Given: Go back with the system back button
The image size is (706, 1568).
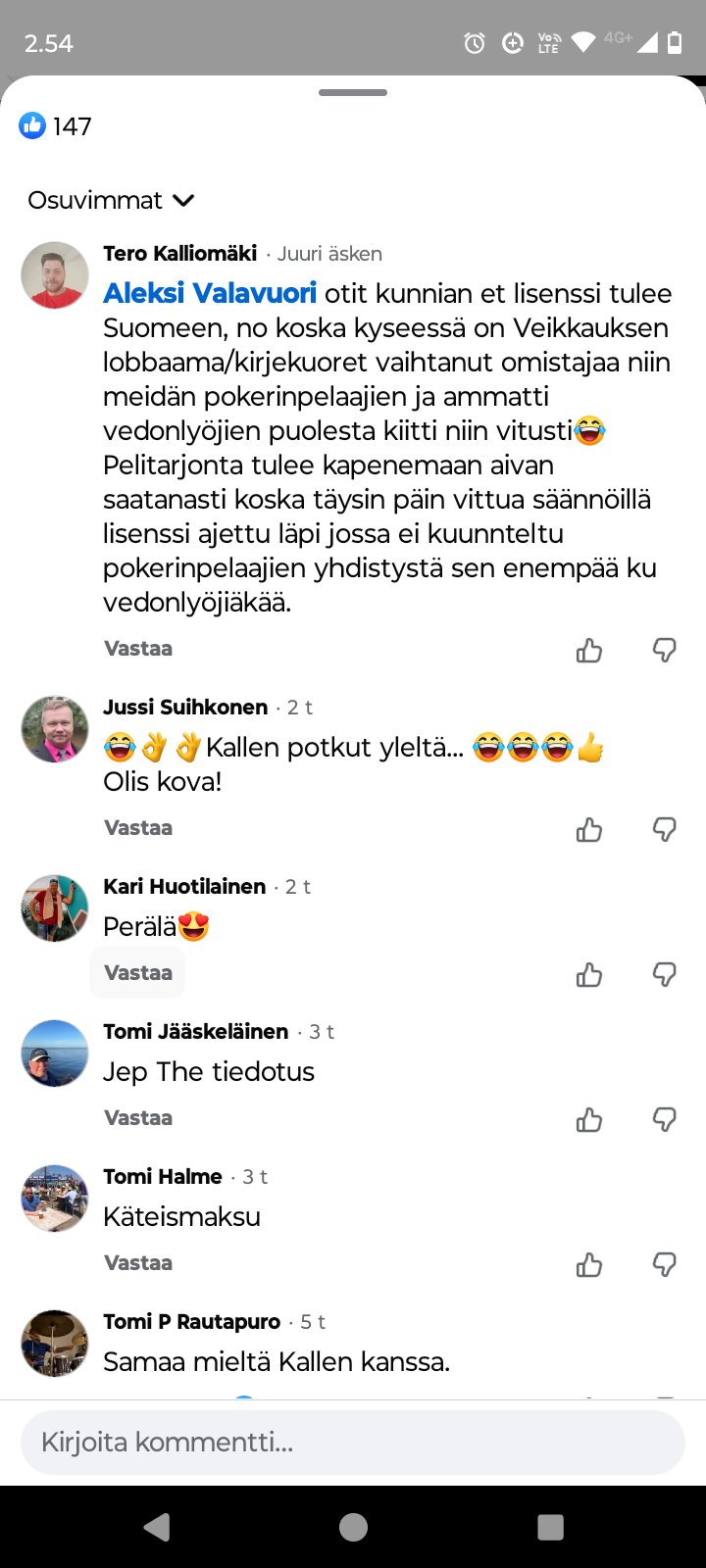Looking at the screenshot, I should point(157,1527).
